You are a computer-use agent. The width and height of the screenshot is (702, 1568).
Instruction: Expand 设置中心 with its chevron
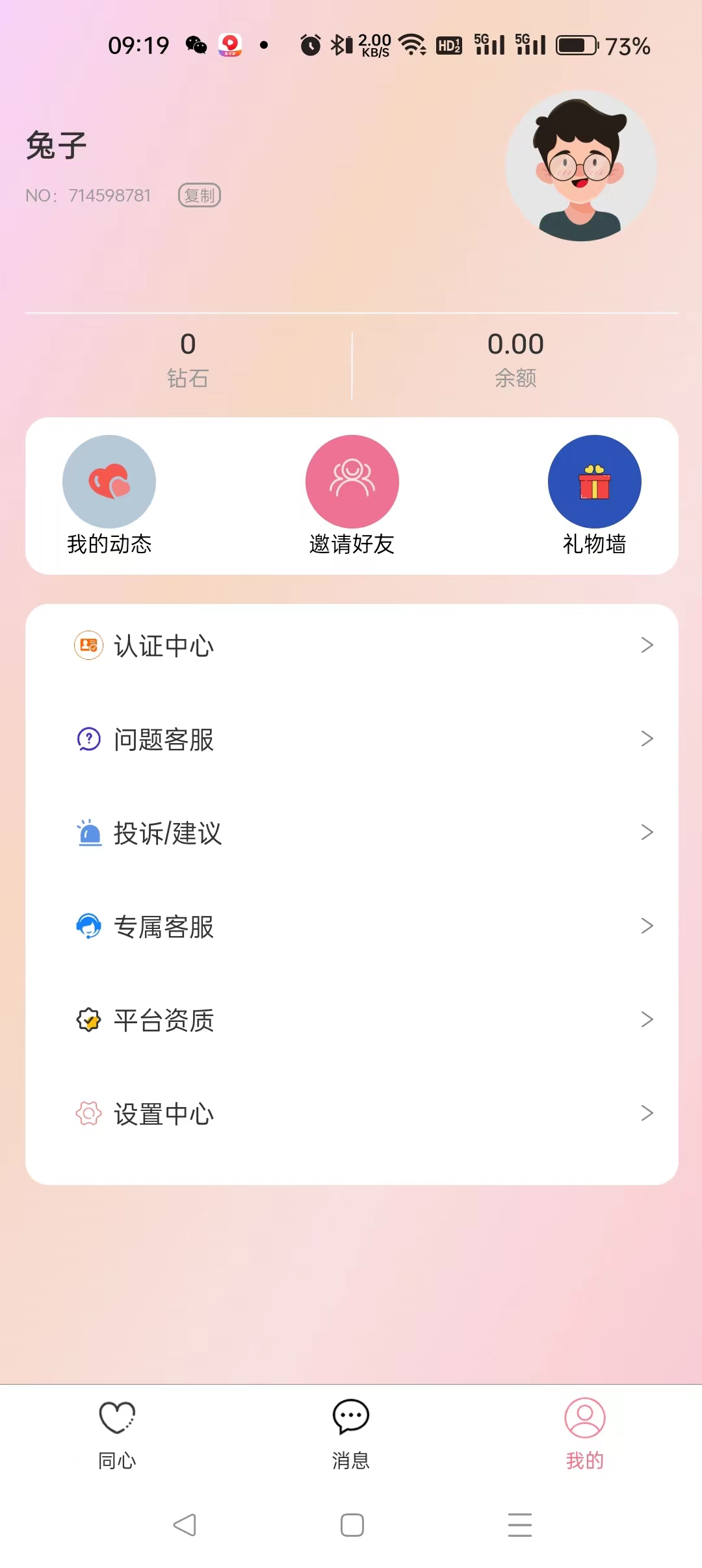[x=647, y=1113]
